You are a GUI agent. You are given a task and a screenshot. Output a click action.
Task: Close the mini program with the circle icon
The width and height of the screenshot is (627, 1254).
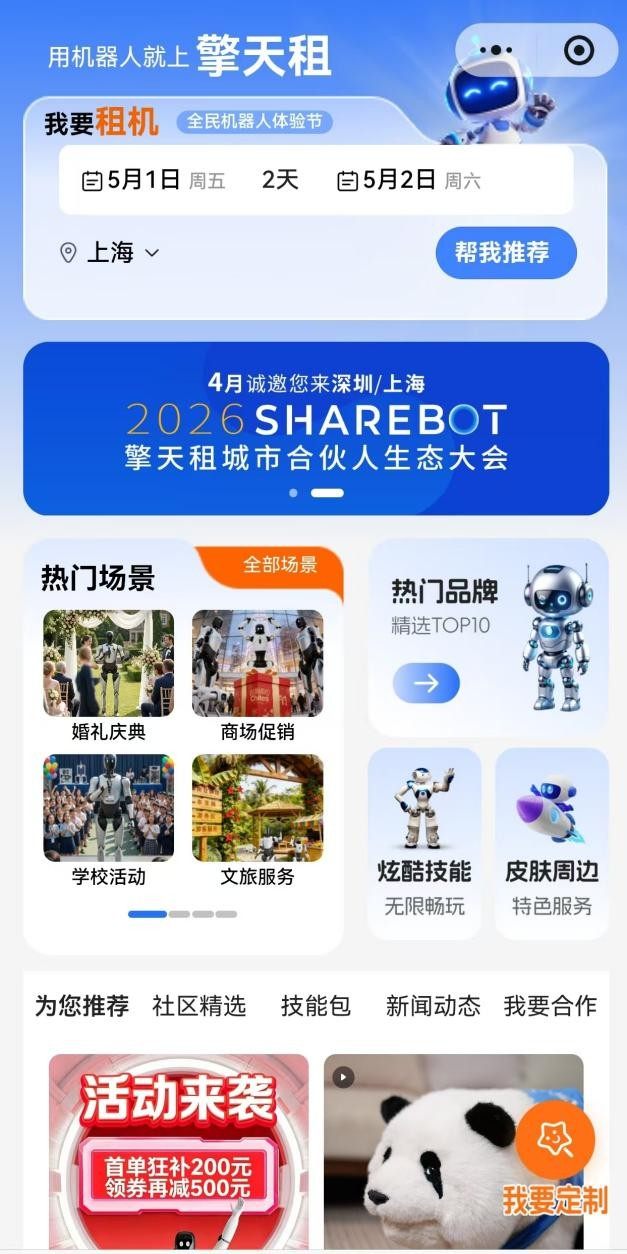pyautogui.click(x=579, y=50)
